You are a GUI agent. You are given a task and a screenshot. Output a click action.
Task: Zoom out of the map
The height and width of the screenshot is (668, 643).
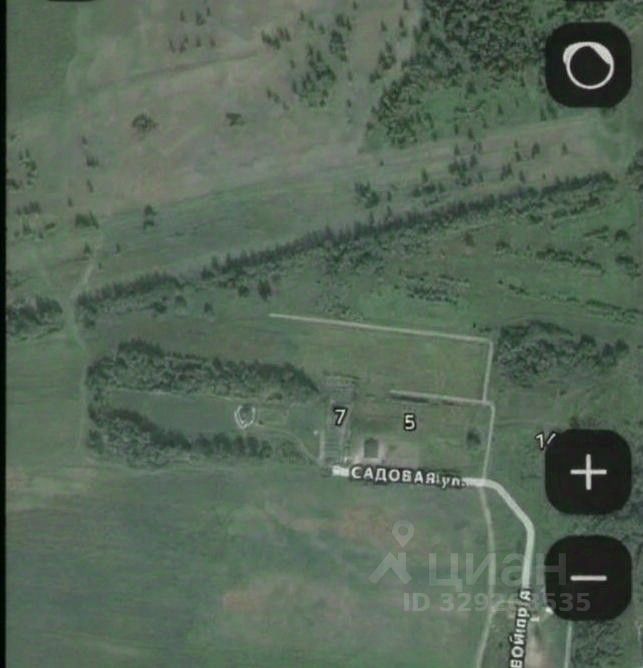pyautogui.click(x=588, y=578)
